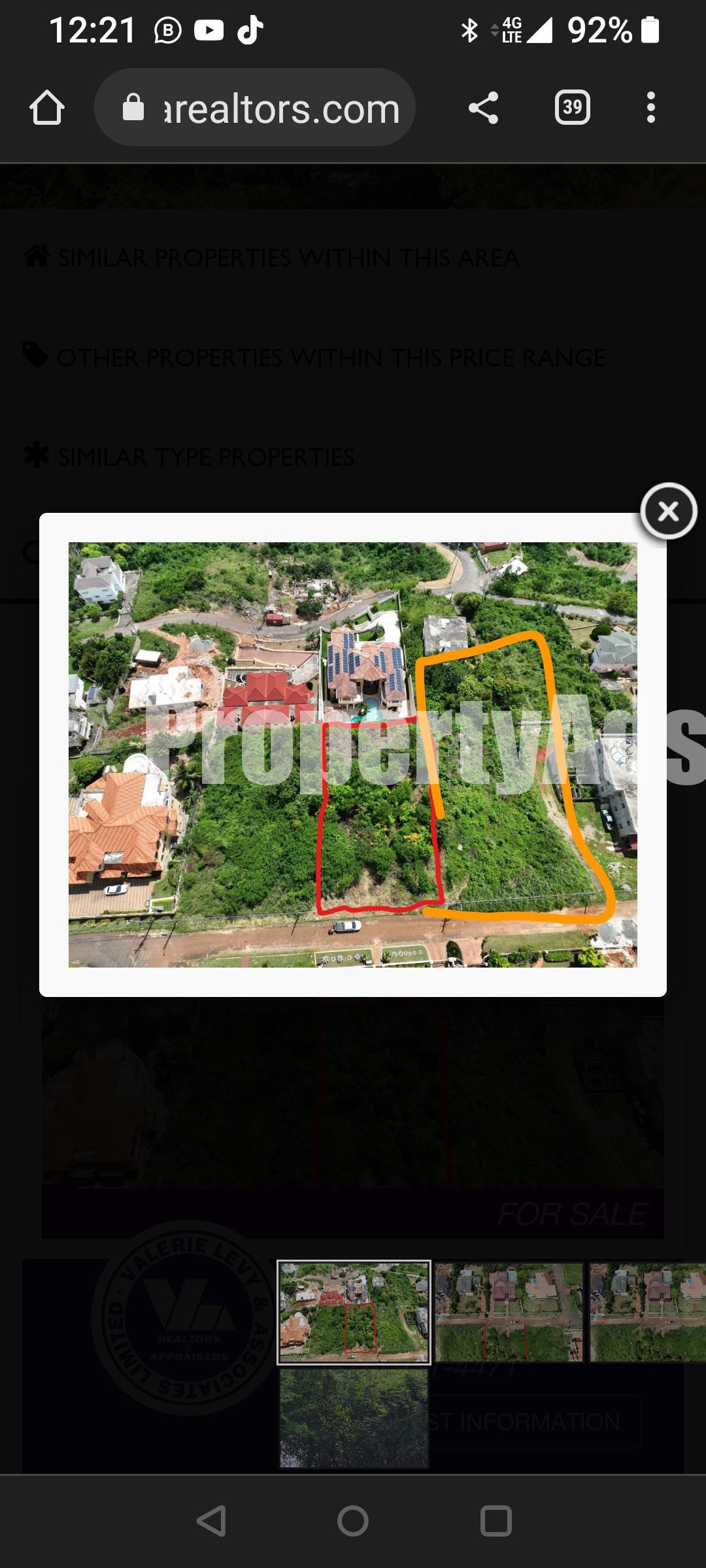Tap the address bar showing arealtors.com
The height and width of the screenshot is (1568, 706).
click(255, 108)
